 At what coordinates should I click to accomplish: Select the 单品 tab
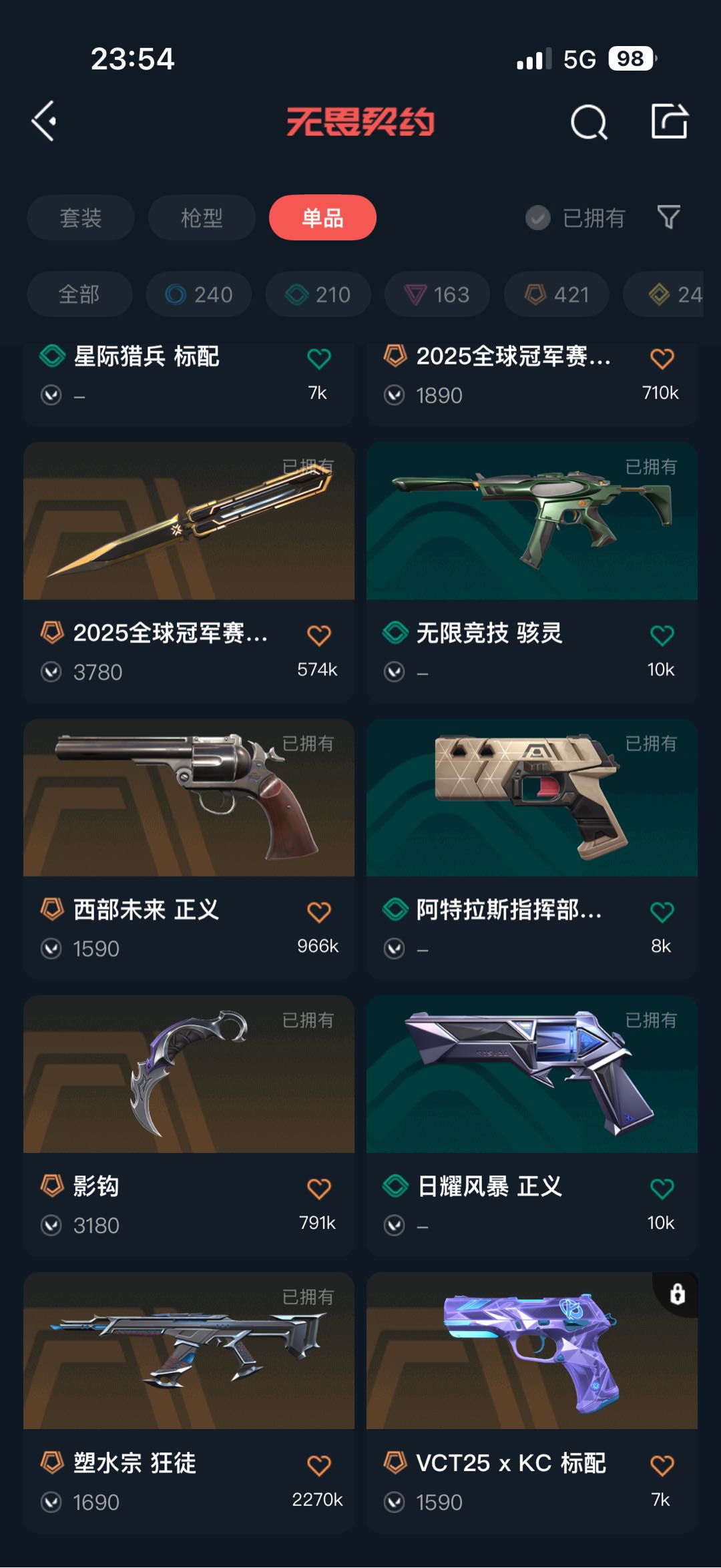tap(322, 218)
